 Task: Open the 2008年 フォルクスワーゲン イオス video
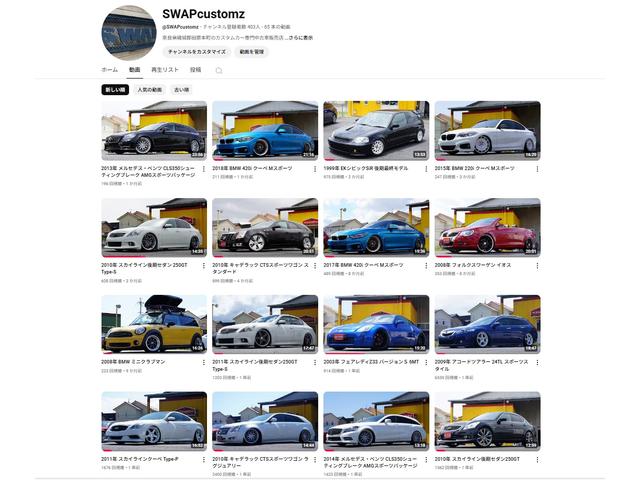487,227
